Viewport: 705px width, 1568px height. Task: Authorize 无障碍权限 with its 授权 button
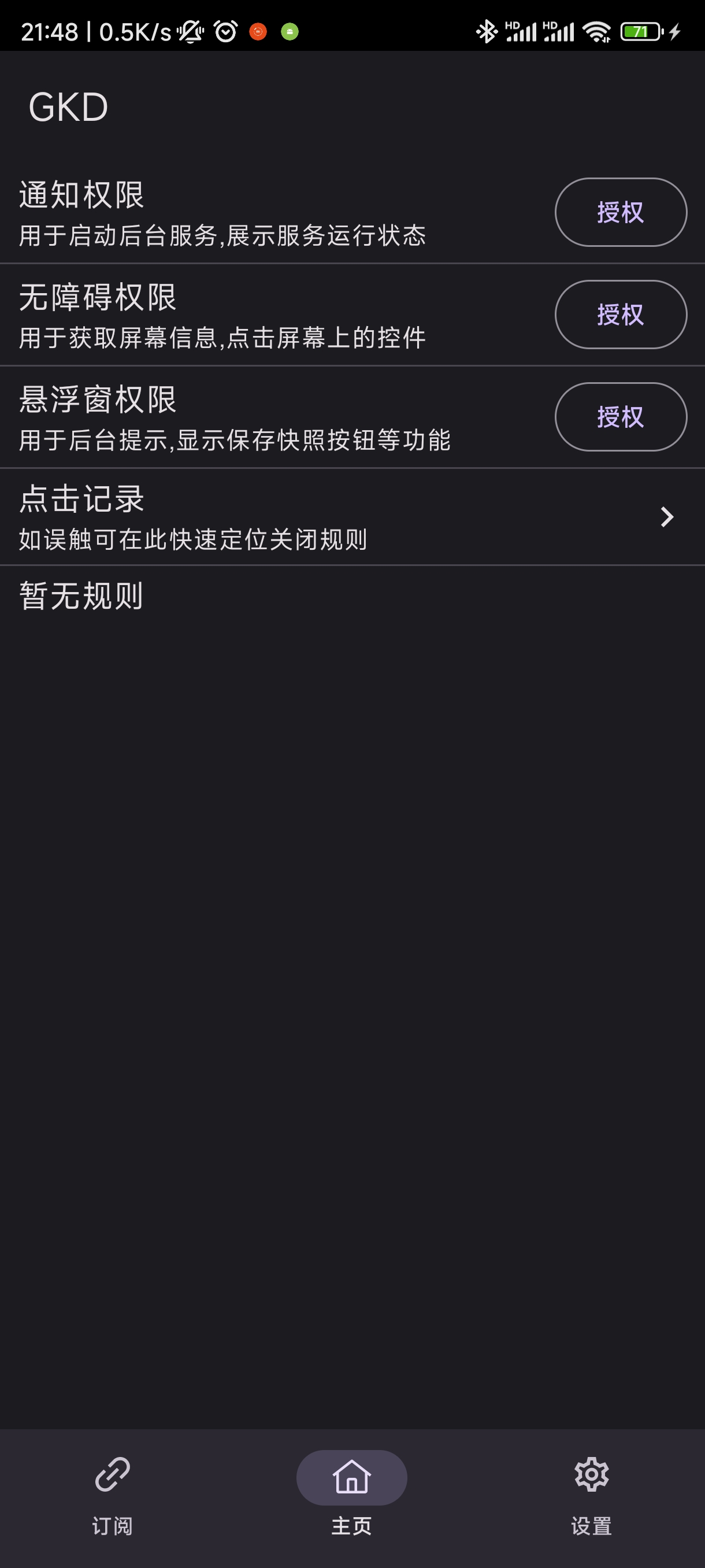point(620,314)
